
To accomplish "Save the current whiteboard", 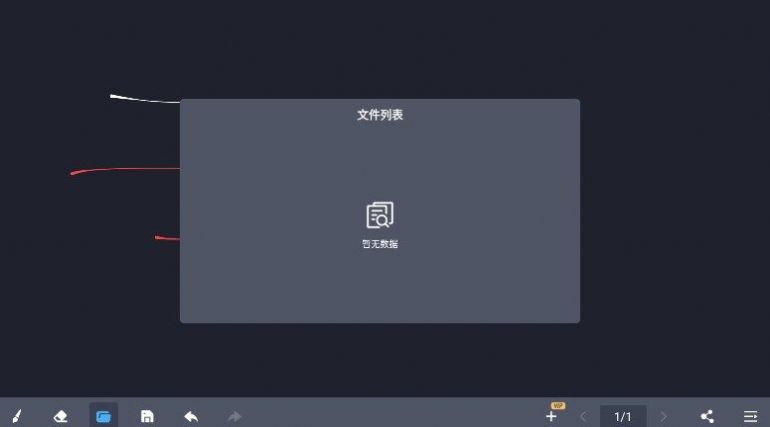I will click(x=147, y=416).
